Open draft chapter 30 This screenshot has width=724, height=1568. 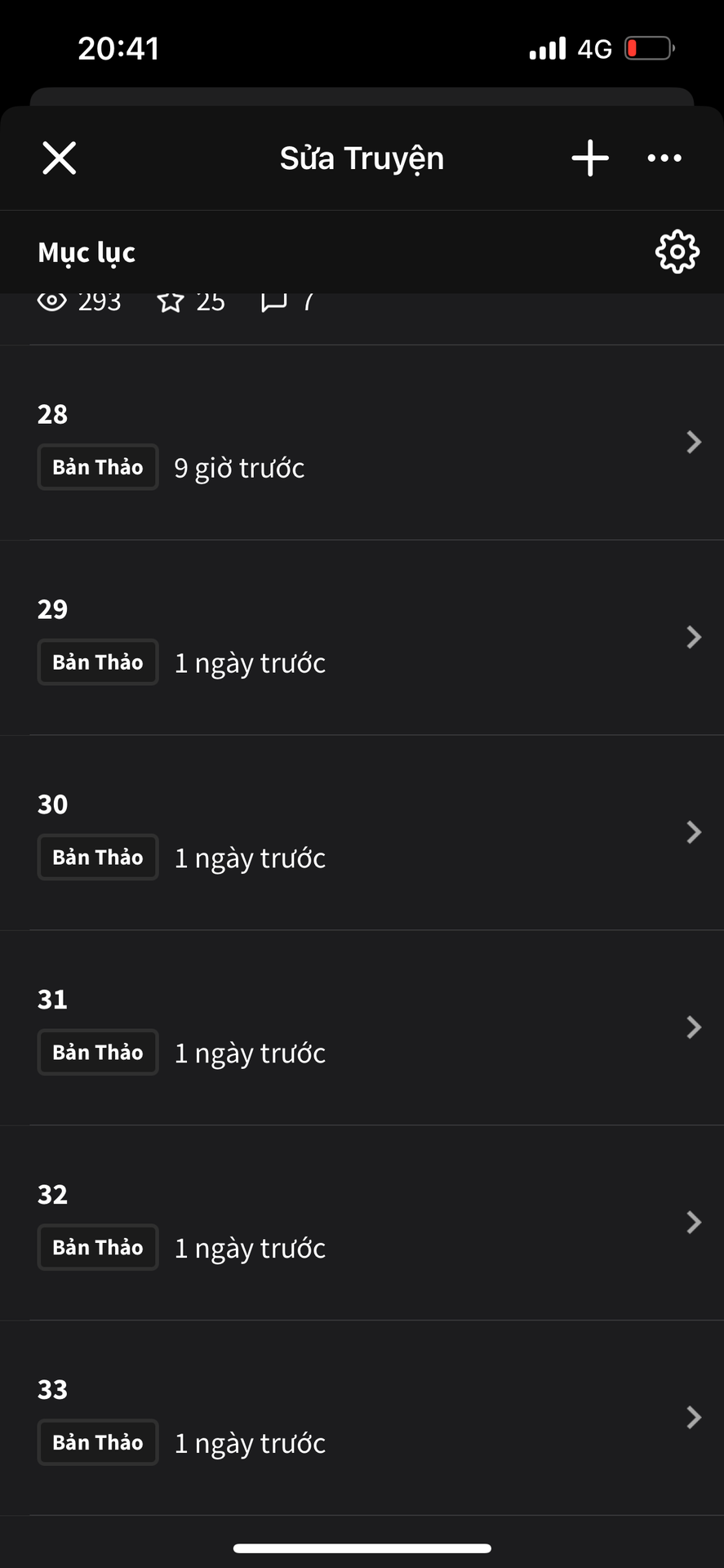click(x=362, y=833)
